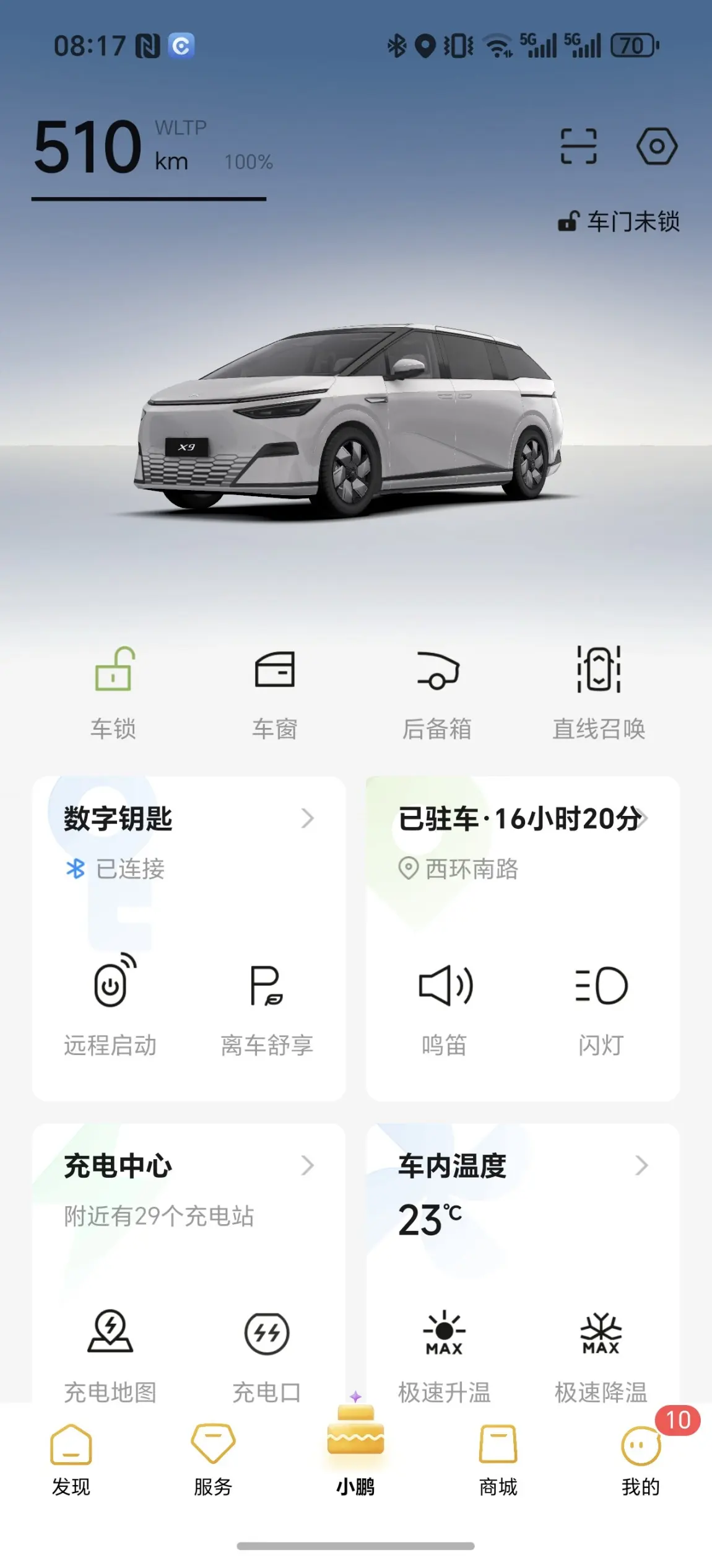Open 充电地图 charging map
This screenshot has height=1568, width=712.
point(110,1354)
